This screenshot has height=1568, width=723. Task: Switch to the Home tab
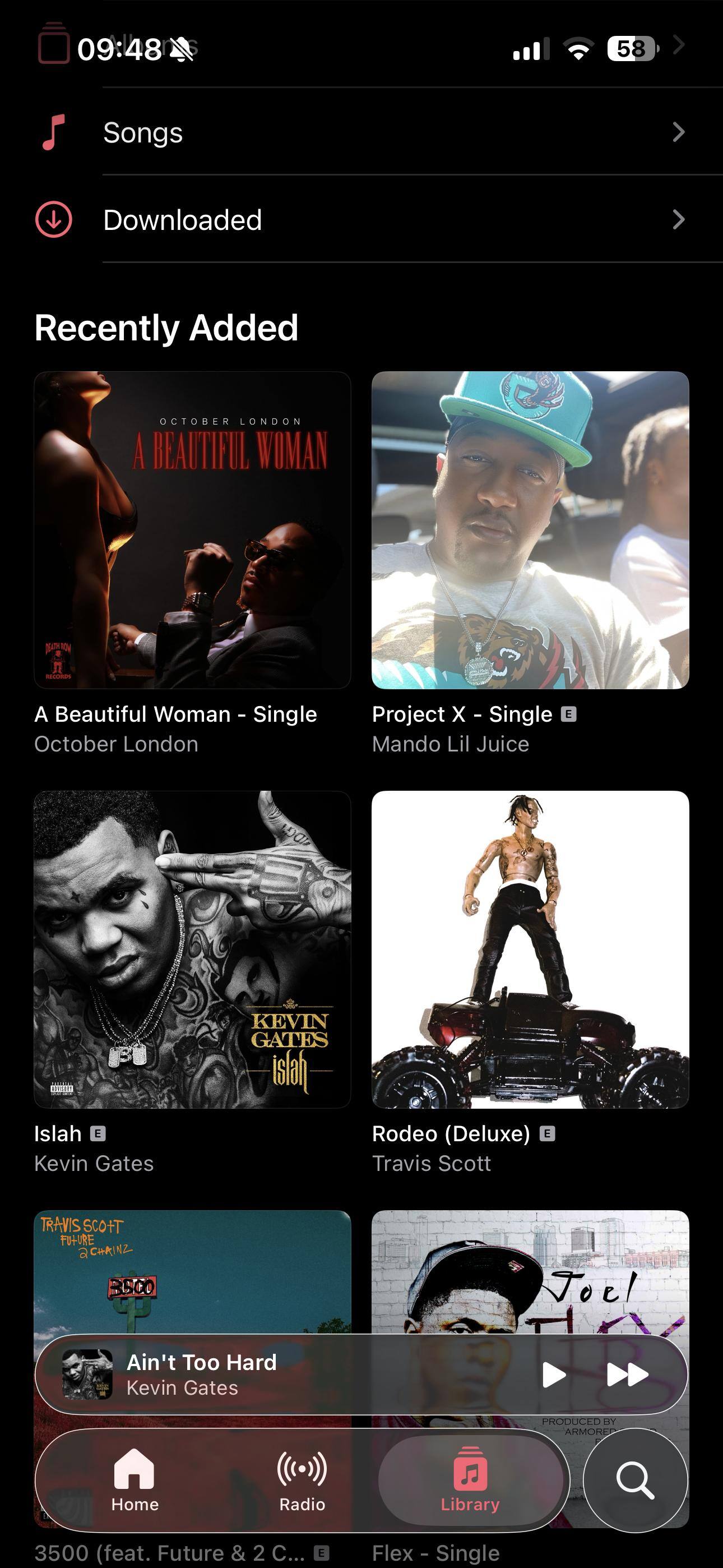click(135, 1480)
